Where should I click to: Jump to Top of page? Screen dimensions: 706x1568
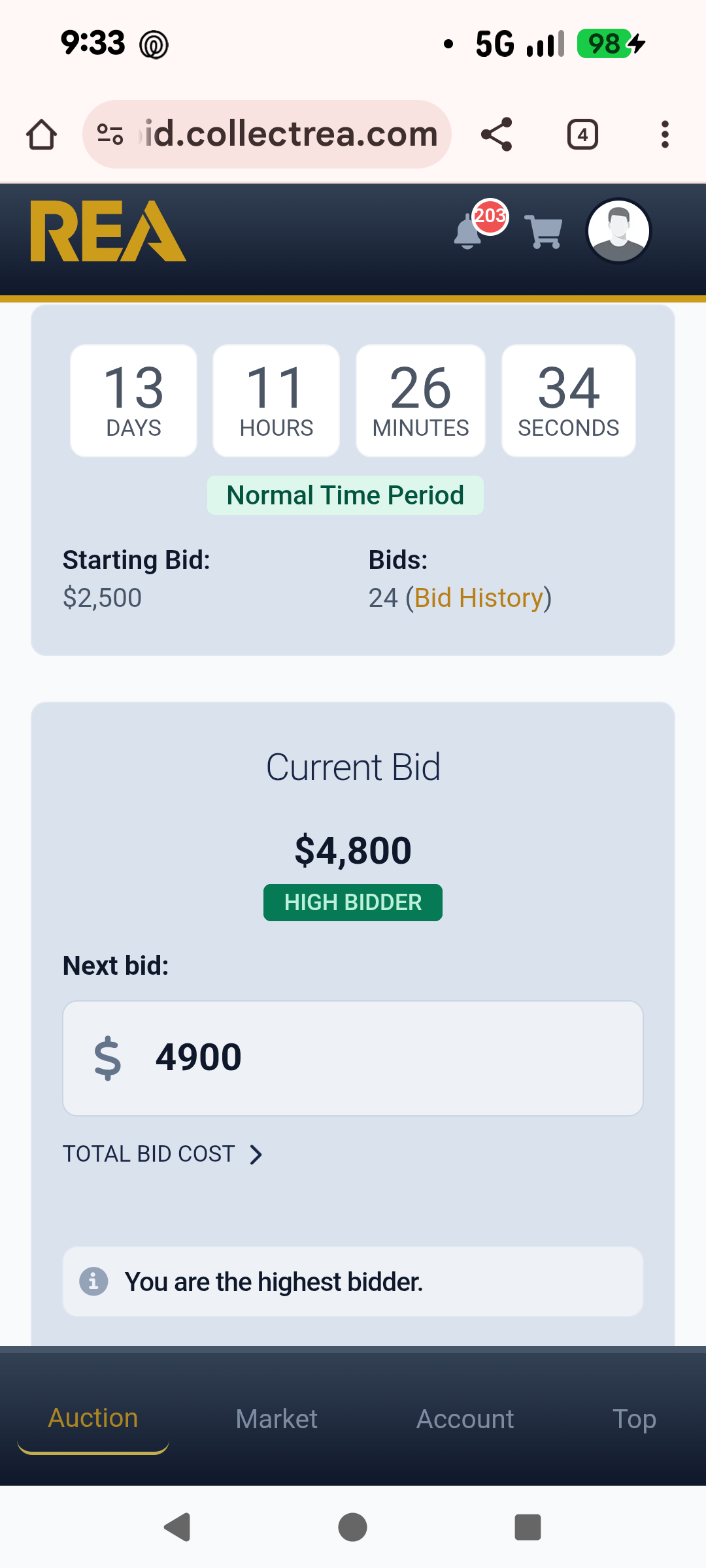[x=633, y=1419]
